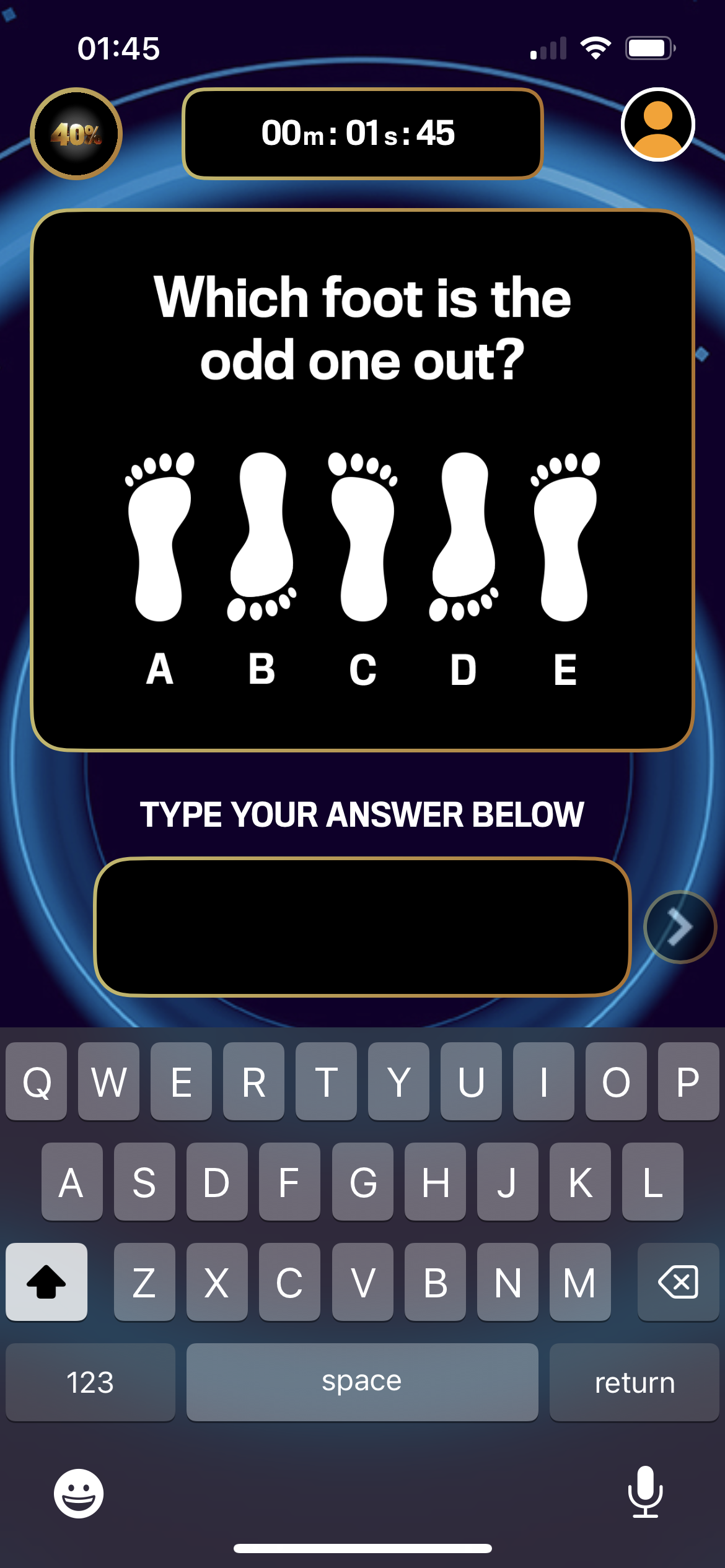Viewport: 725px width, 1568px height.
Task: Submit answer with the arrow button
Action: click(680, 927)
